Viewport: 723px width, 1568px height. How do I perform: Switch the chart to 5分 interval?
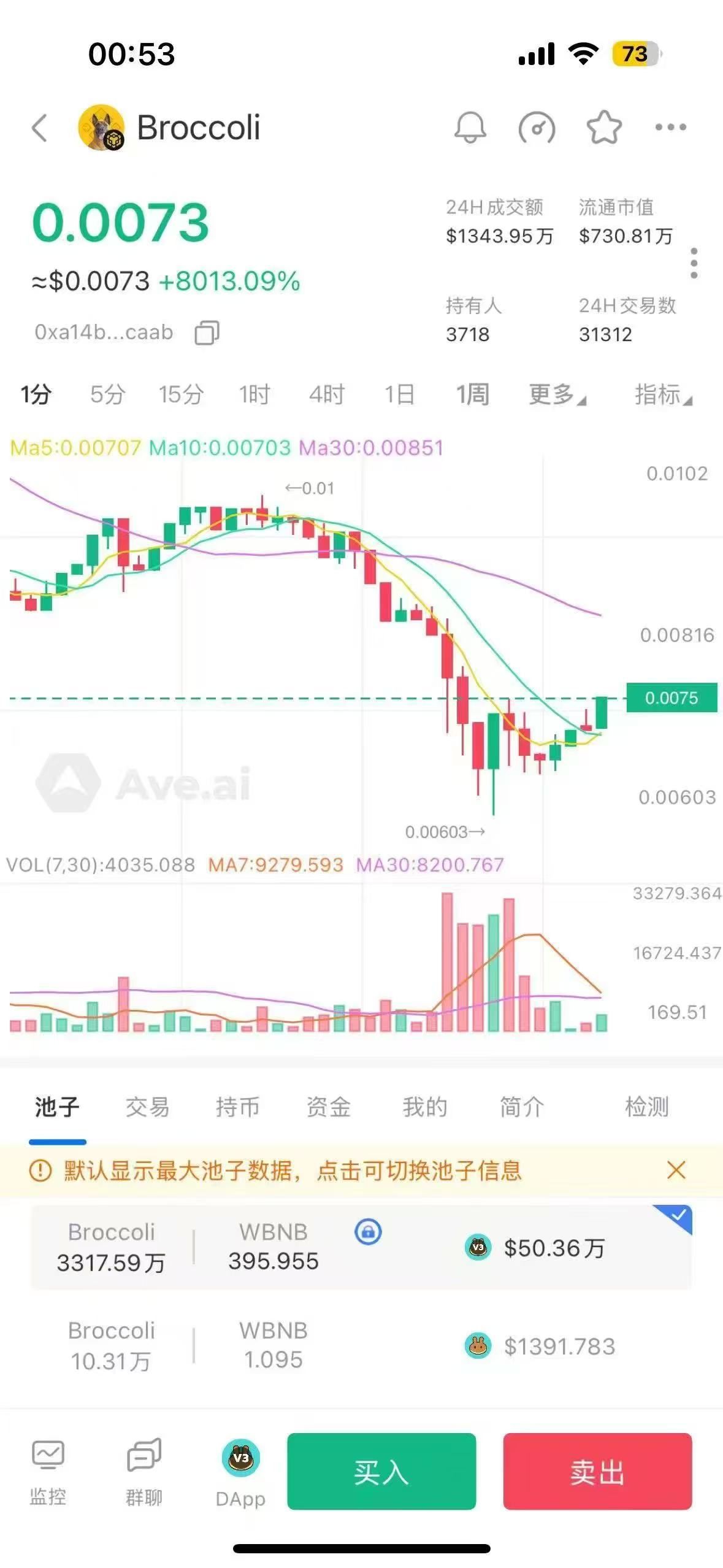[x=107, y=394]
